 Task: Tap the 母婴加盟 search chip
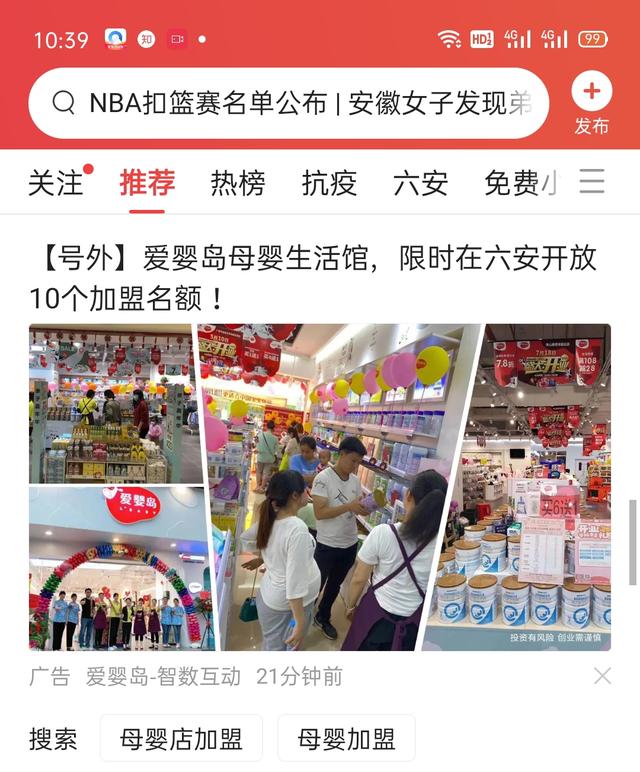[x=346, y=740]
